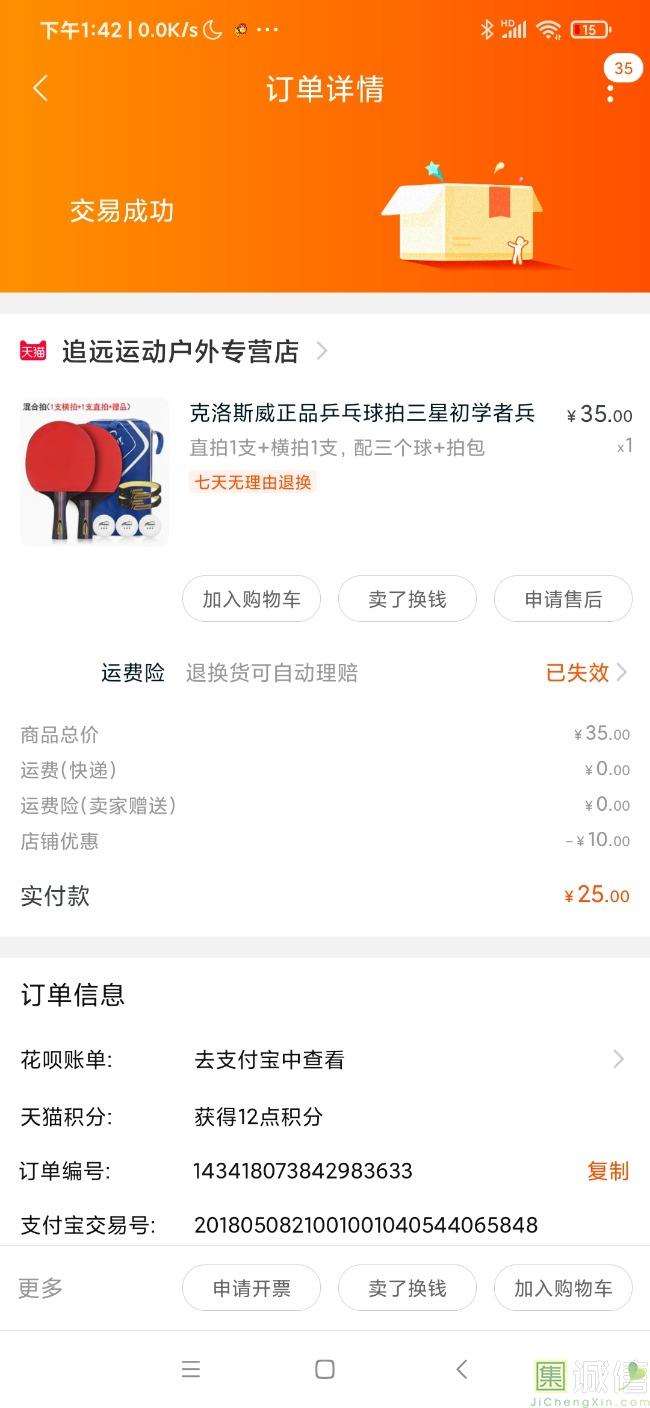This screenshot has width=650, height=1408.
Task: Open the 花呗账单 row to view in Alipay
Action: (324, 1060)
